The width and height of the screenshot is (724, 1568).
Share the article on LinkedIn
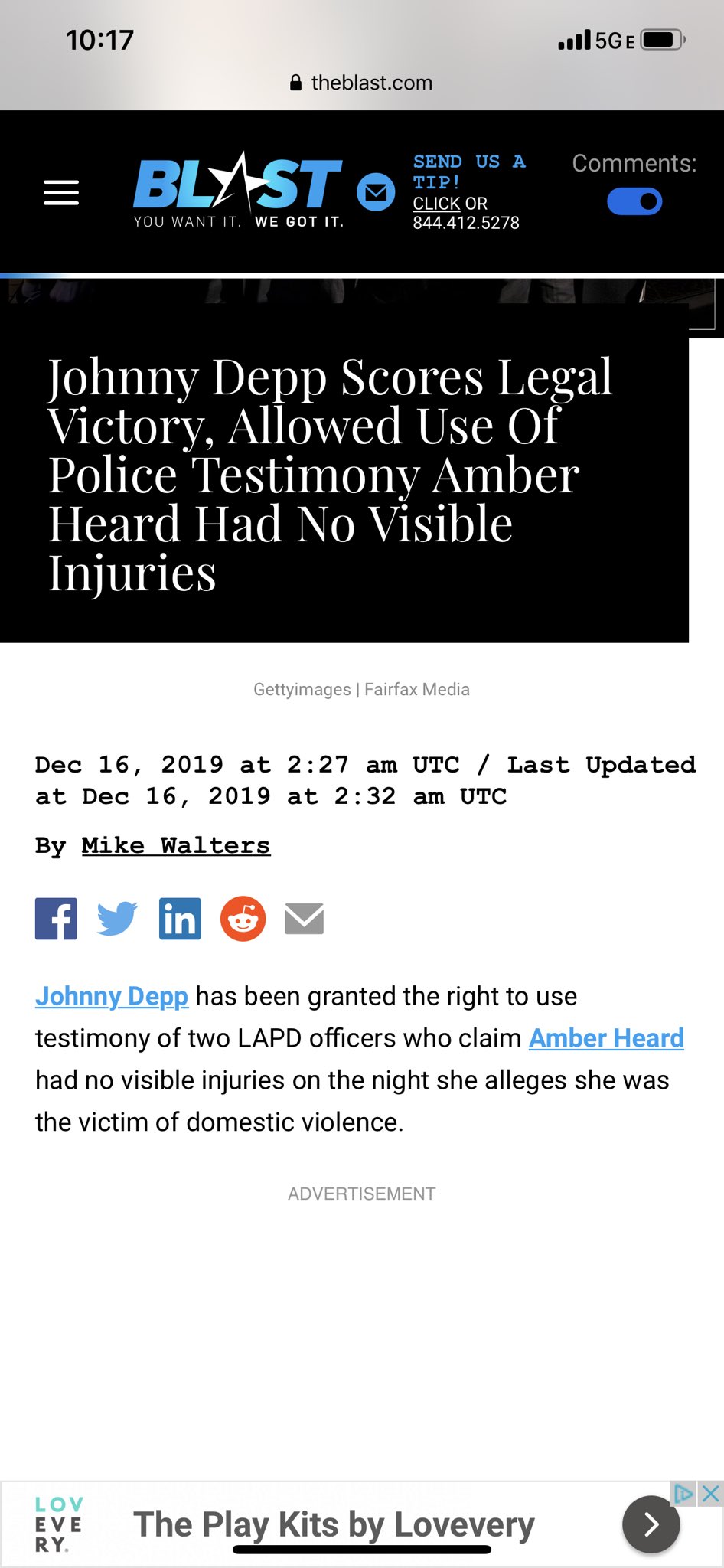pos(180,919)
